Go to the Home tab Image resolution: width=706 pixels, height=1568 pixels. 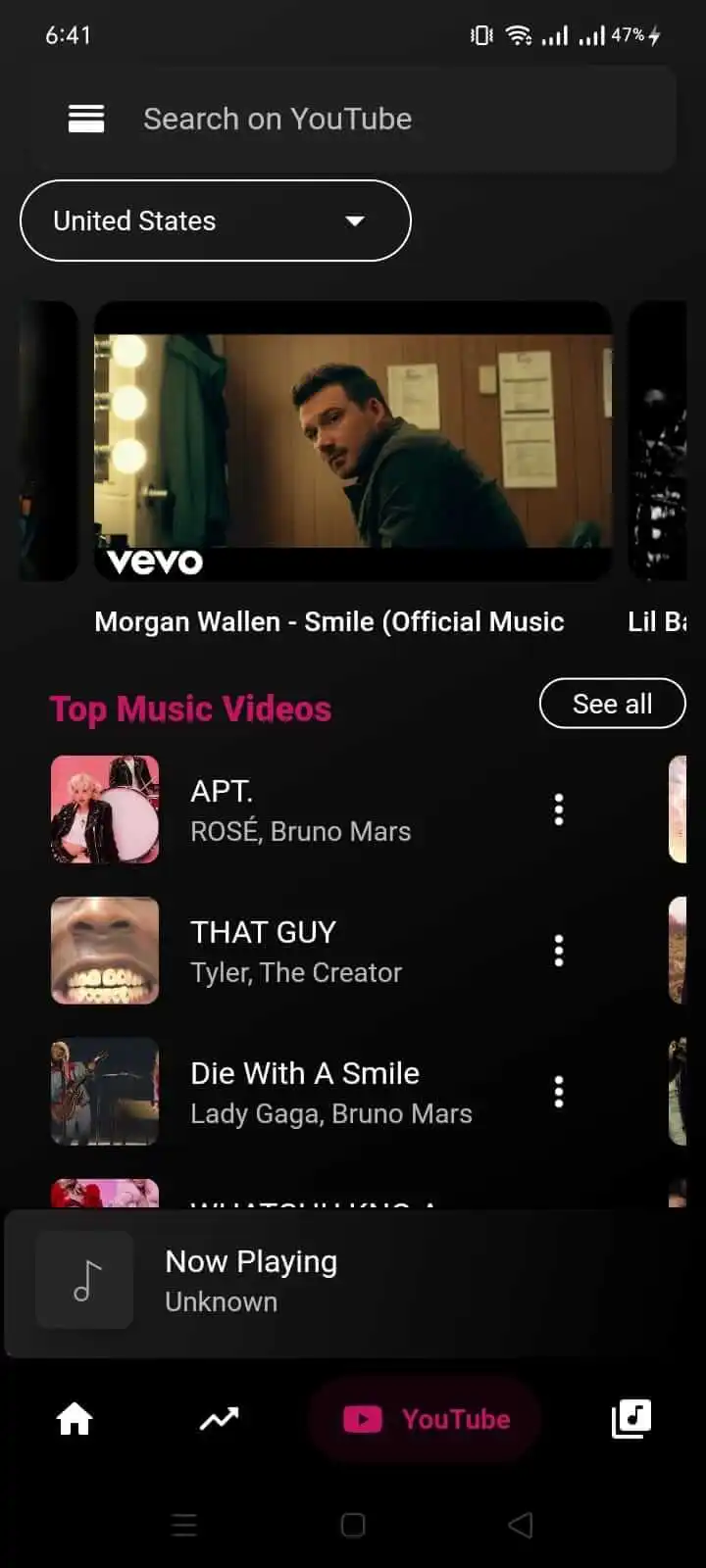tap(75, 1419)
